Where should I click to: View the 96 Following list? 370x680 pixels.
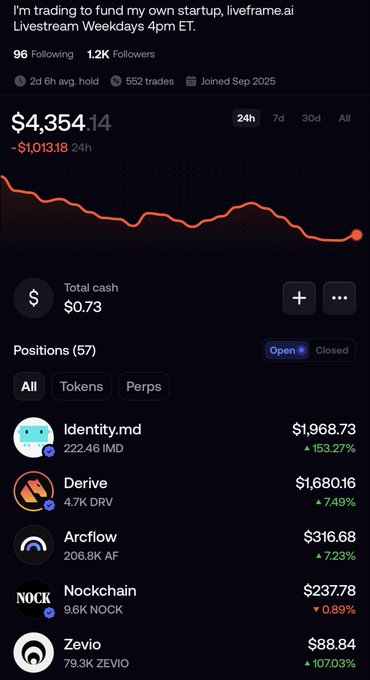pyautogui.click(x=43, y=54)
